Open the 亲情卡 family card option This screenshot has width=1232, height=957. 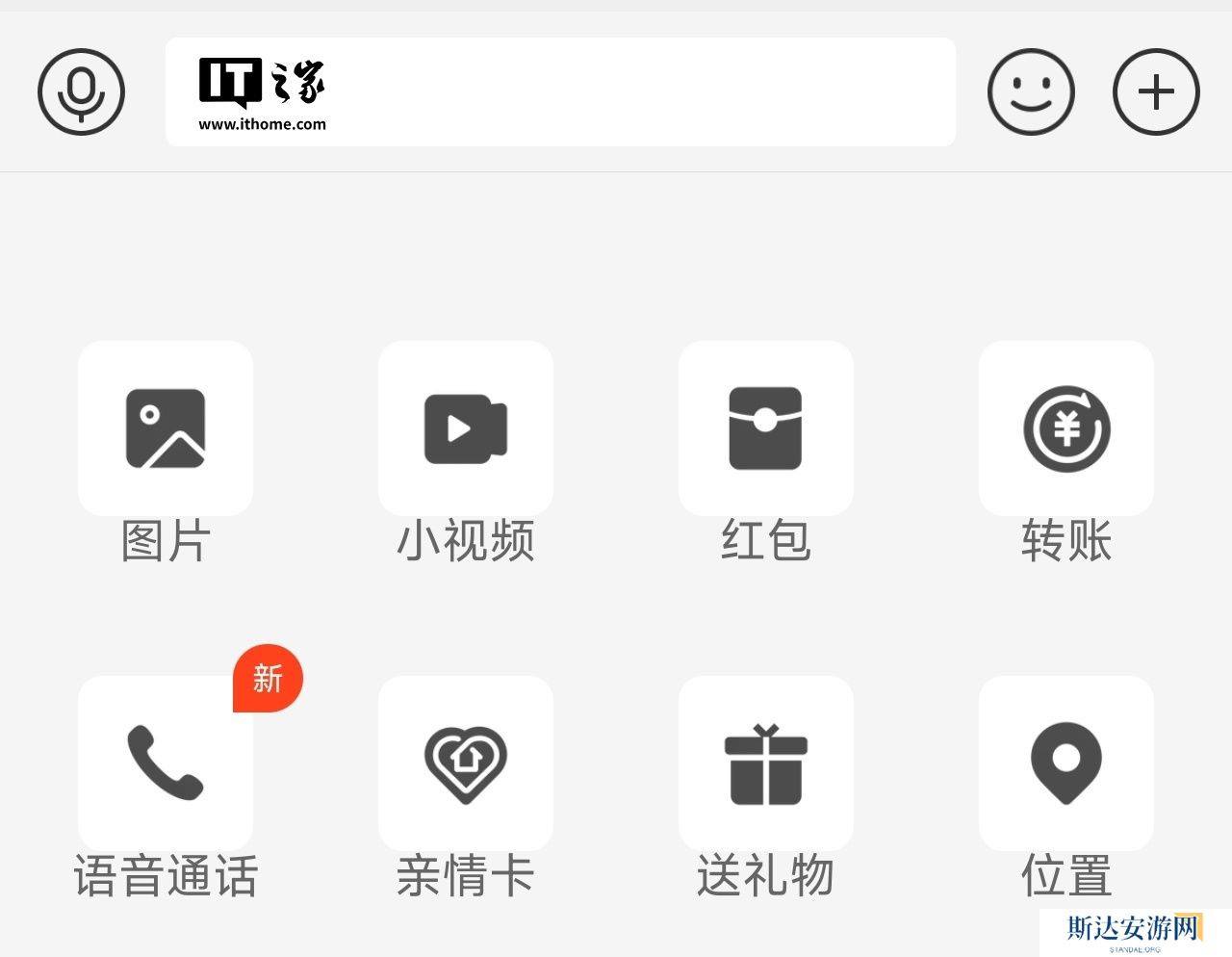tap(466, 763)
